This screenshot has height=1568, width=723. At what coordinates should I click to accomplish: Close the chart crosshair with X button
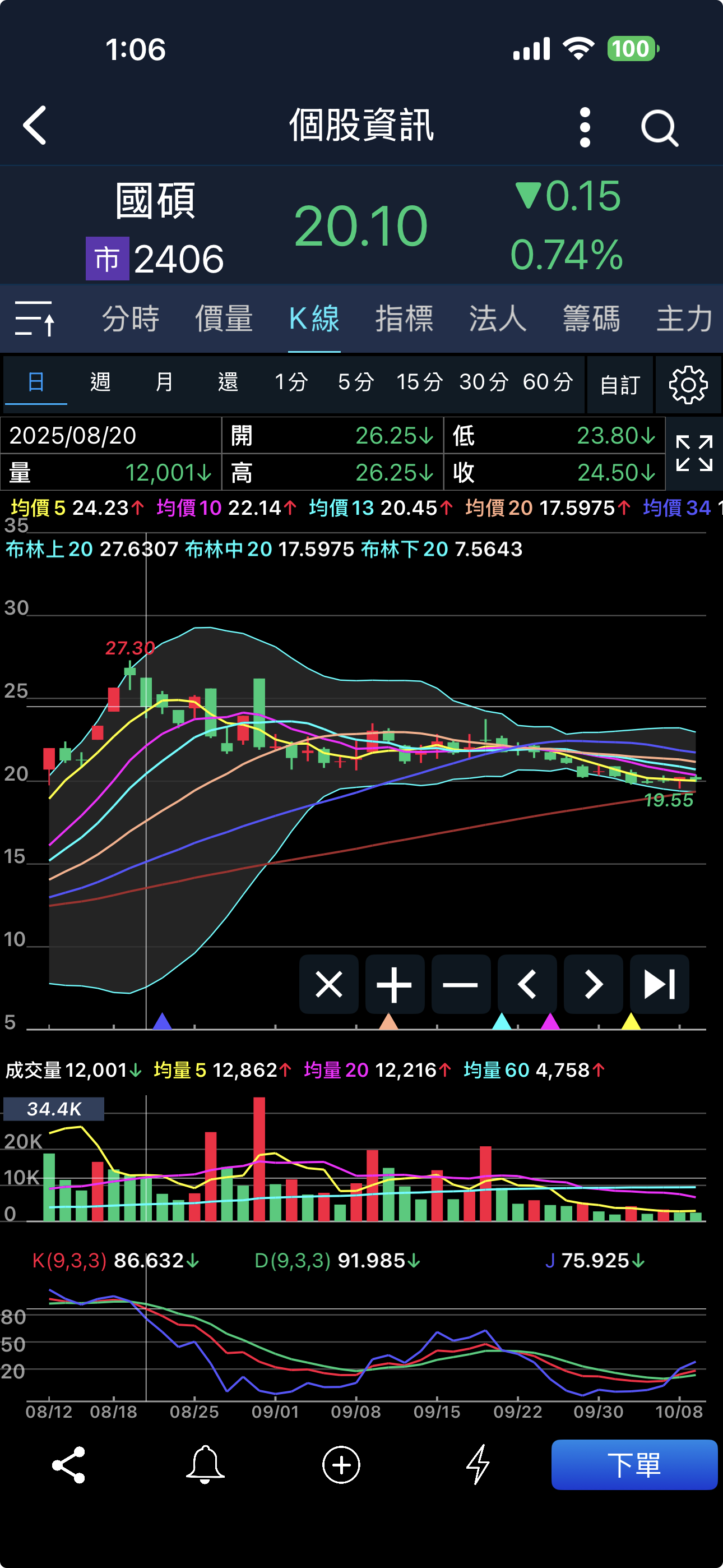(329, 984)
